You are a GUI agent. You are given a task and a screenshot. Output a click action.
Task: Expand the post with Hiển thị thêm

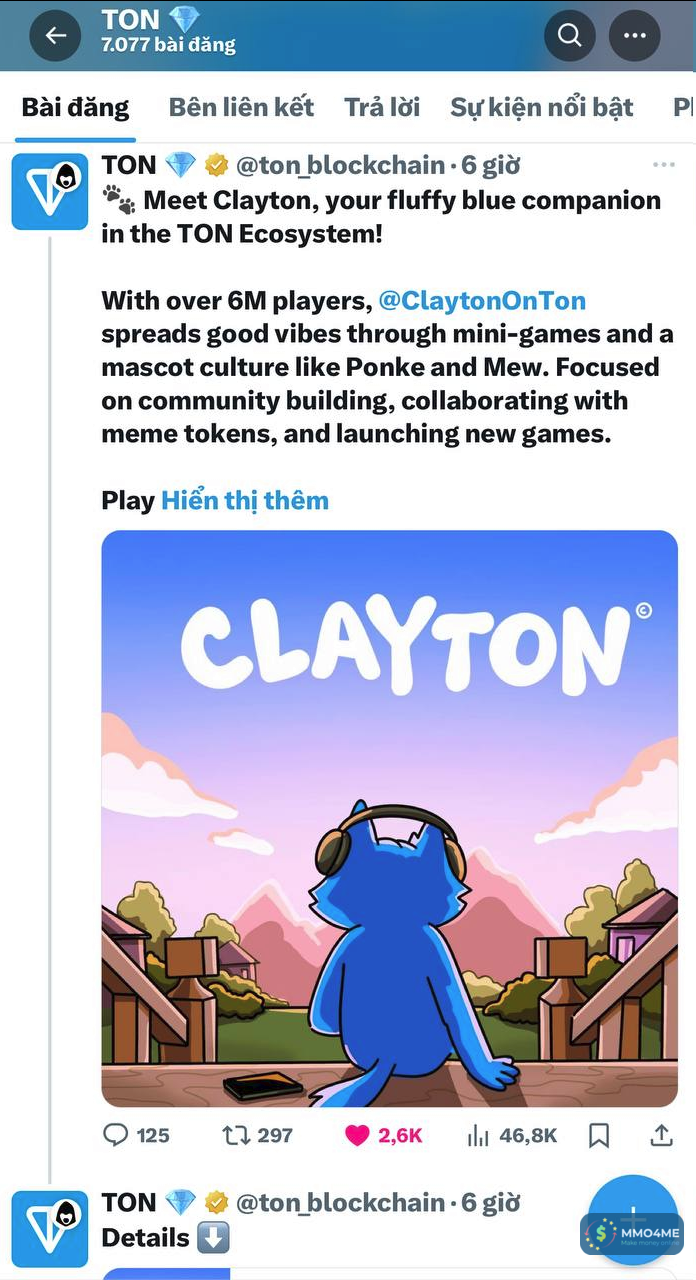click(x=245, y=499)
